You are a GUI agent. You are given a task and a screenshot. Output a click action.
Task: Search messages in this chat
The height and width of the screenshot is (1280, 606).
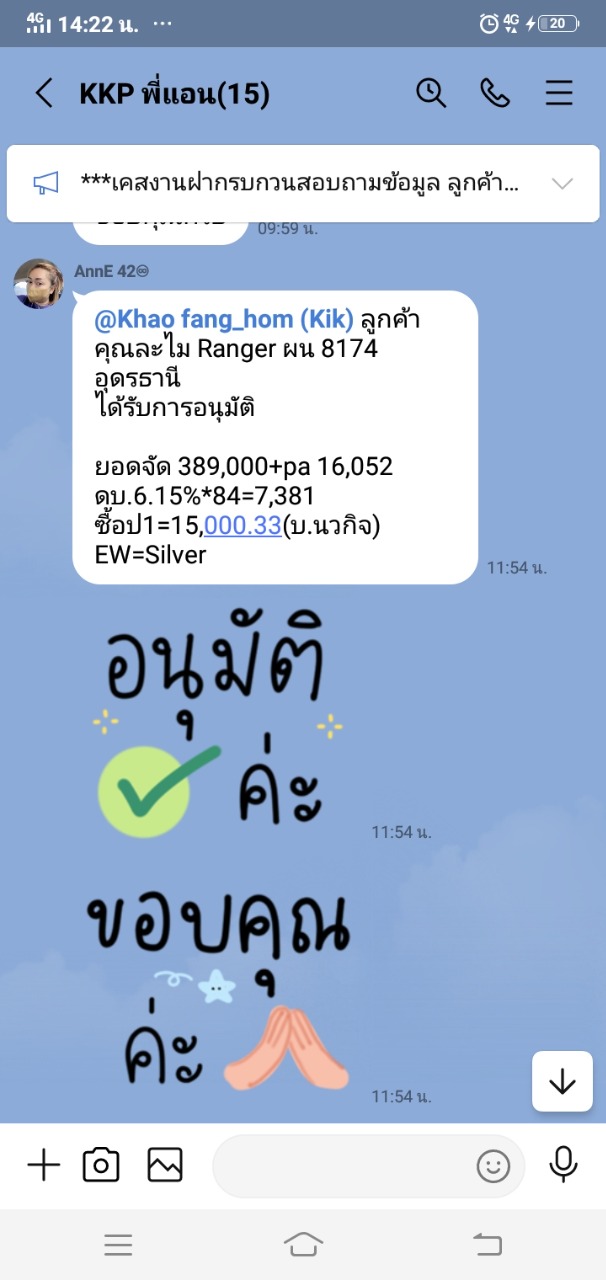pos(430,93)
